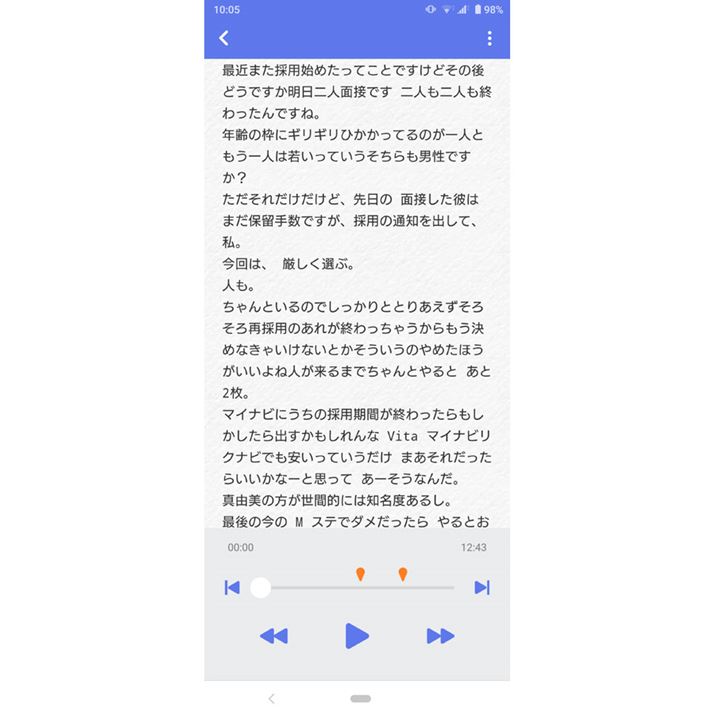
Task: Skip to the start of the recording
Action: tap(232, 588)
